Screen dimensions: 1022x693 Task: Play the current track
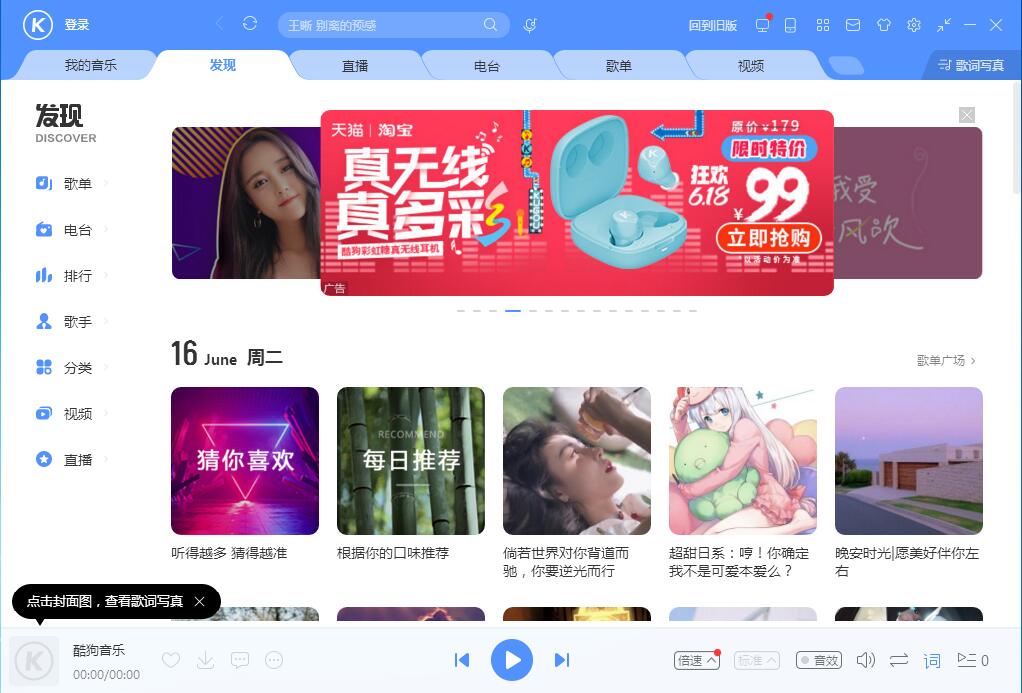point(512,660)
